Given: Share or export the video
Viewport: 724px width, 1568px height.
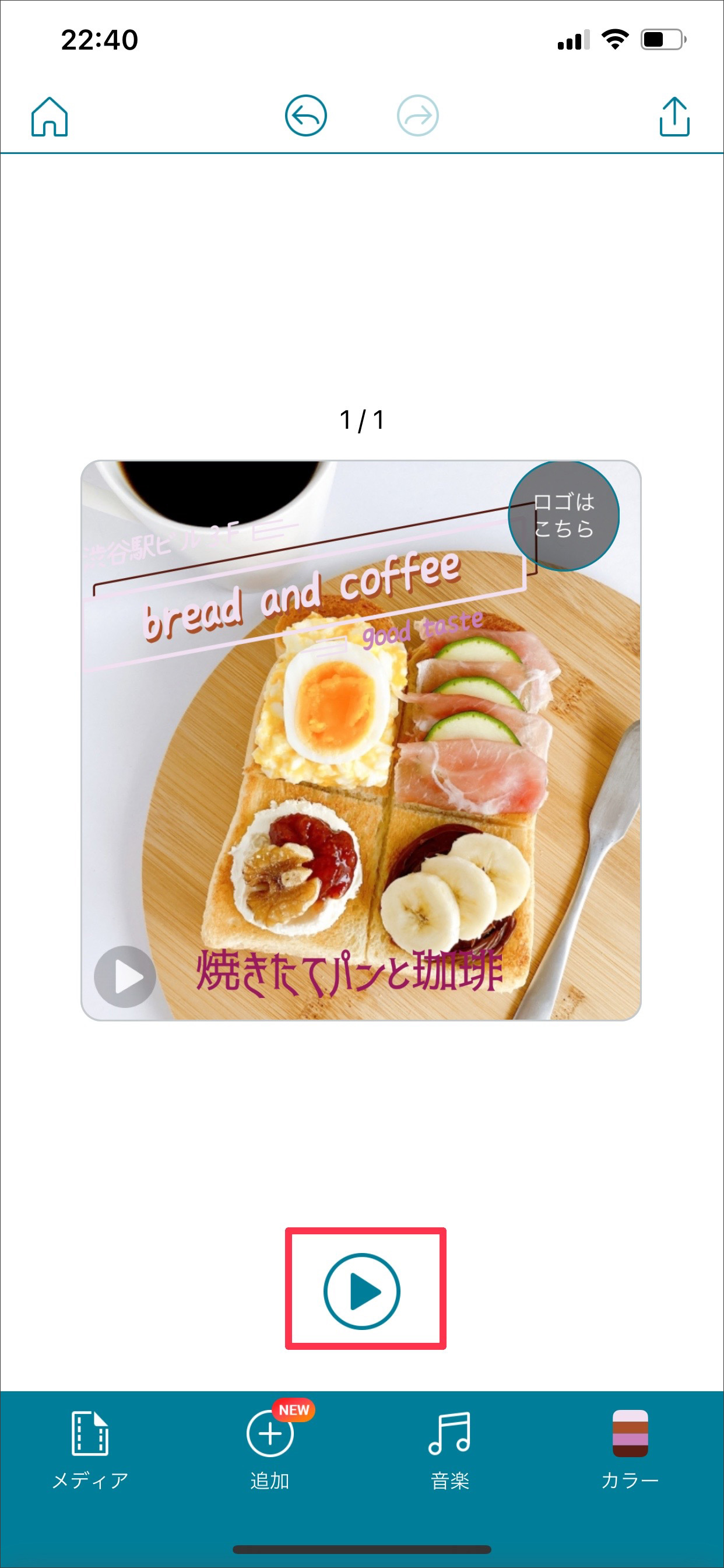Looking at the screenshot, I should [674, 116].
